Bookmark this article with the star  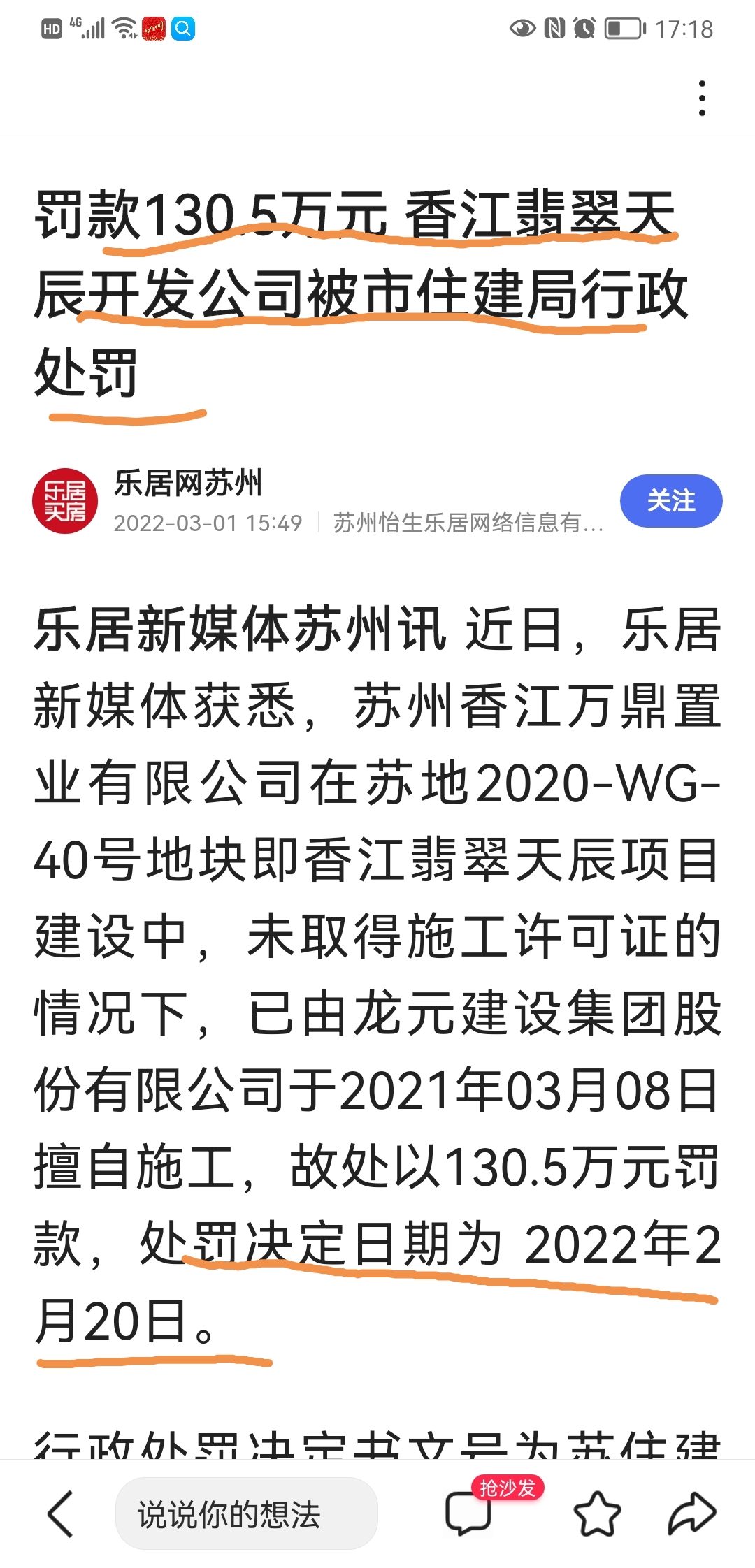click(597, 1513)
